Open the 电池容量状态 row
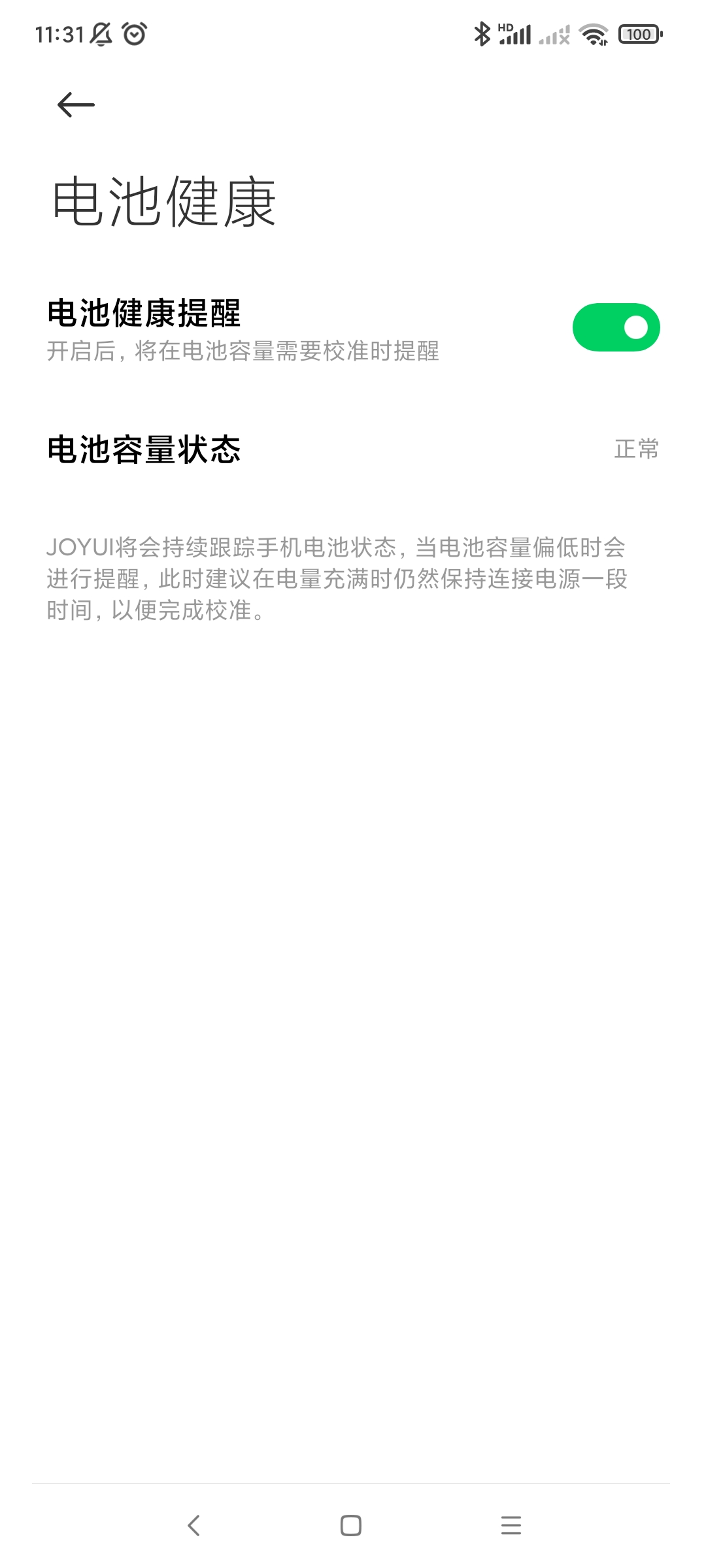Image resolution: width=706 pixels, height=1568 pixels. coord(353,449)
